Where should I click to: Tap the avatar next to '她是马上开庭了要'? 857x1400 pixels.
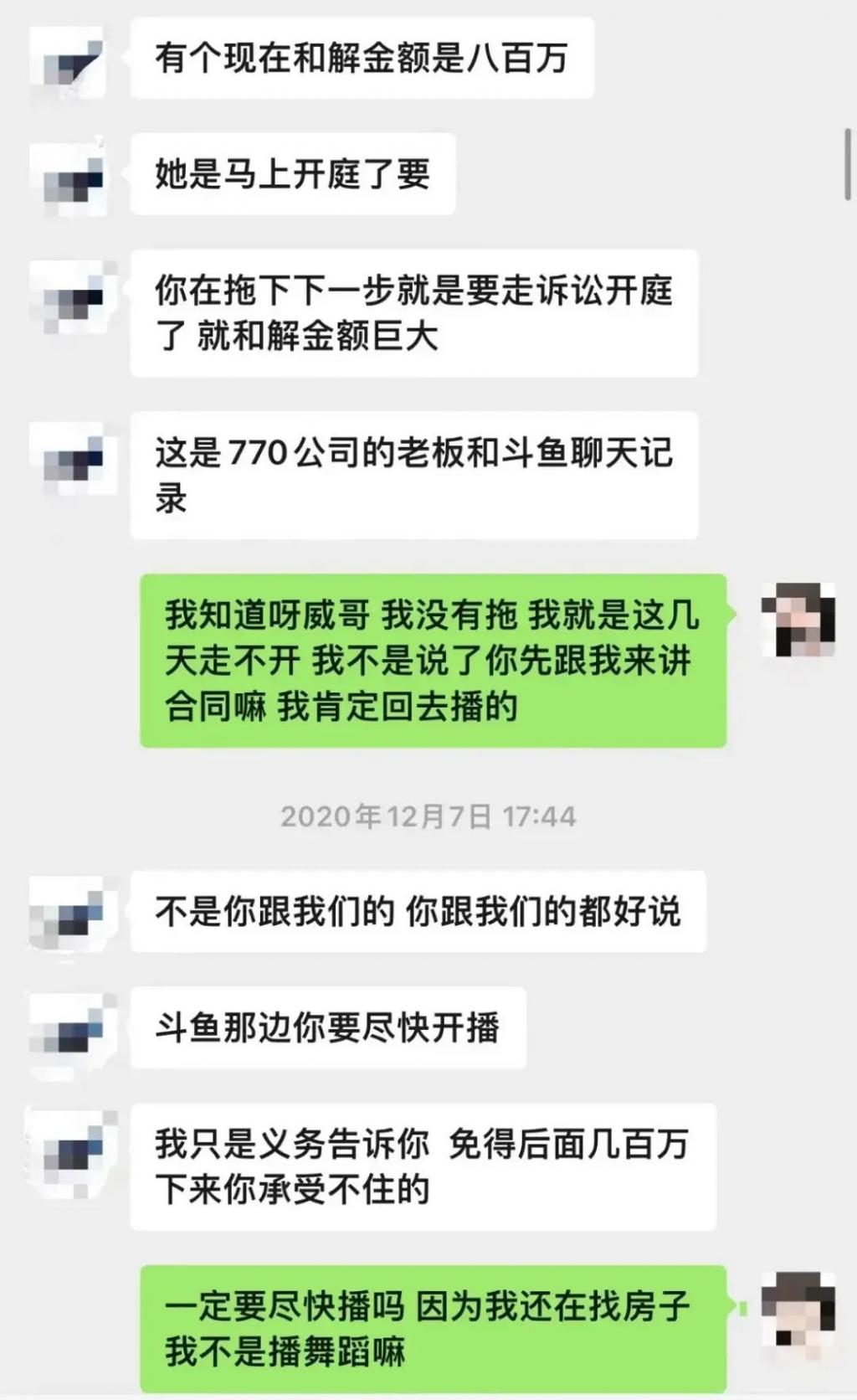click(x=74, y=178)
